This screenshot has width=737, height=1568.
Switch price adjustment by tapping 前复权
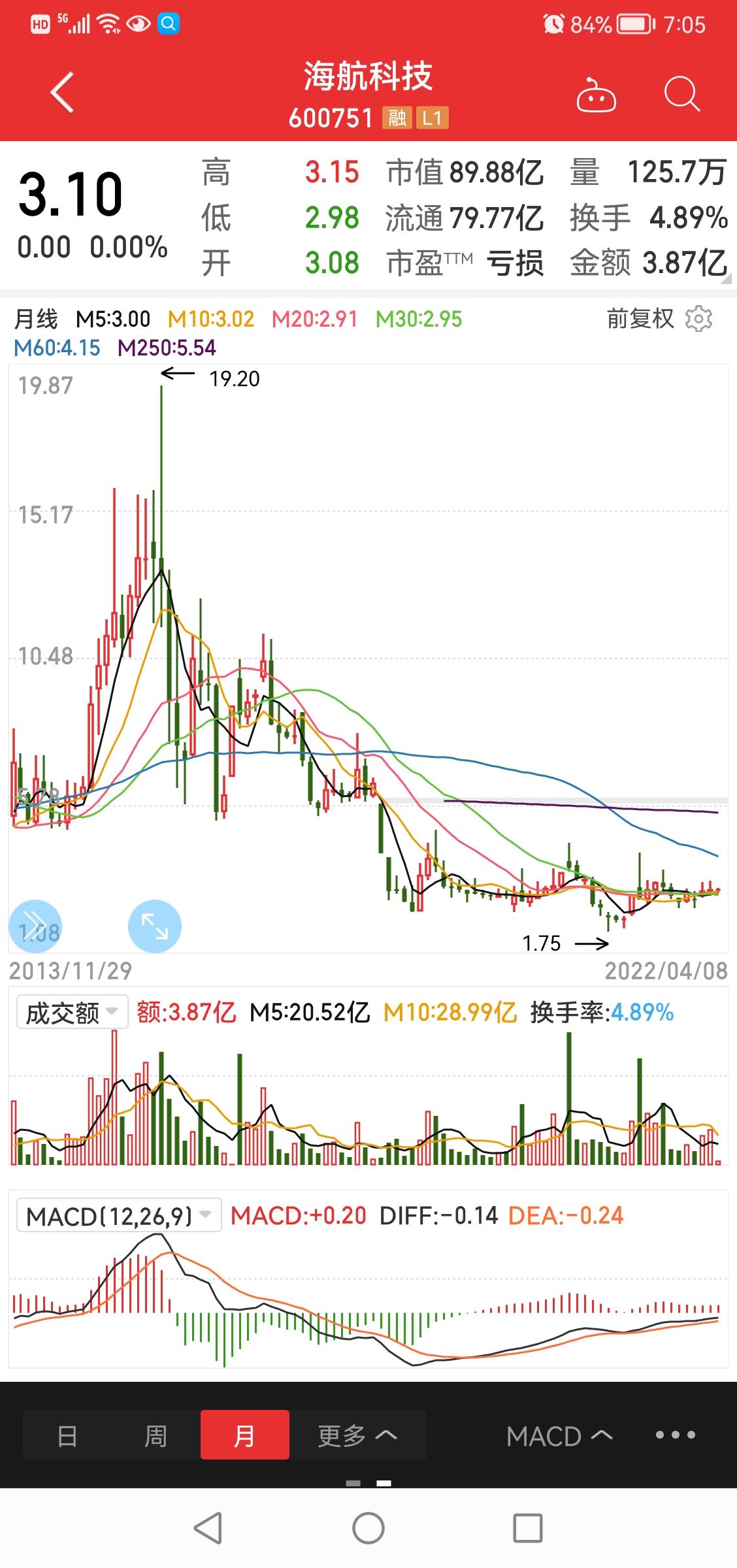640,318
